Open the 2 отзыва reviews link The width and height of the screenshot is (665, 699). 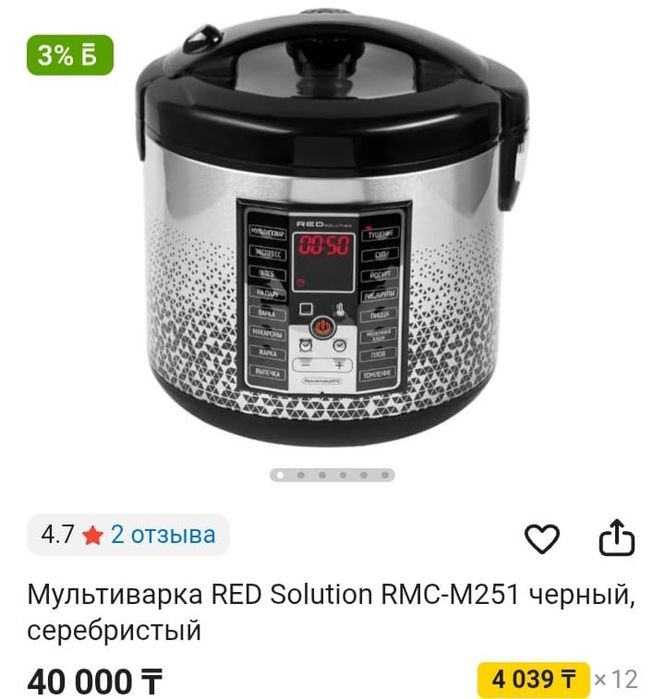[x=162, y=535]
